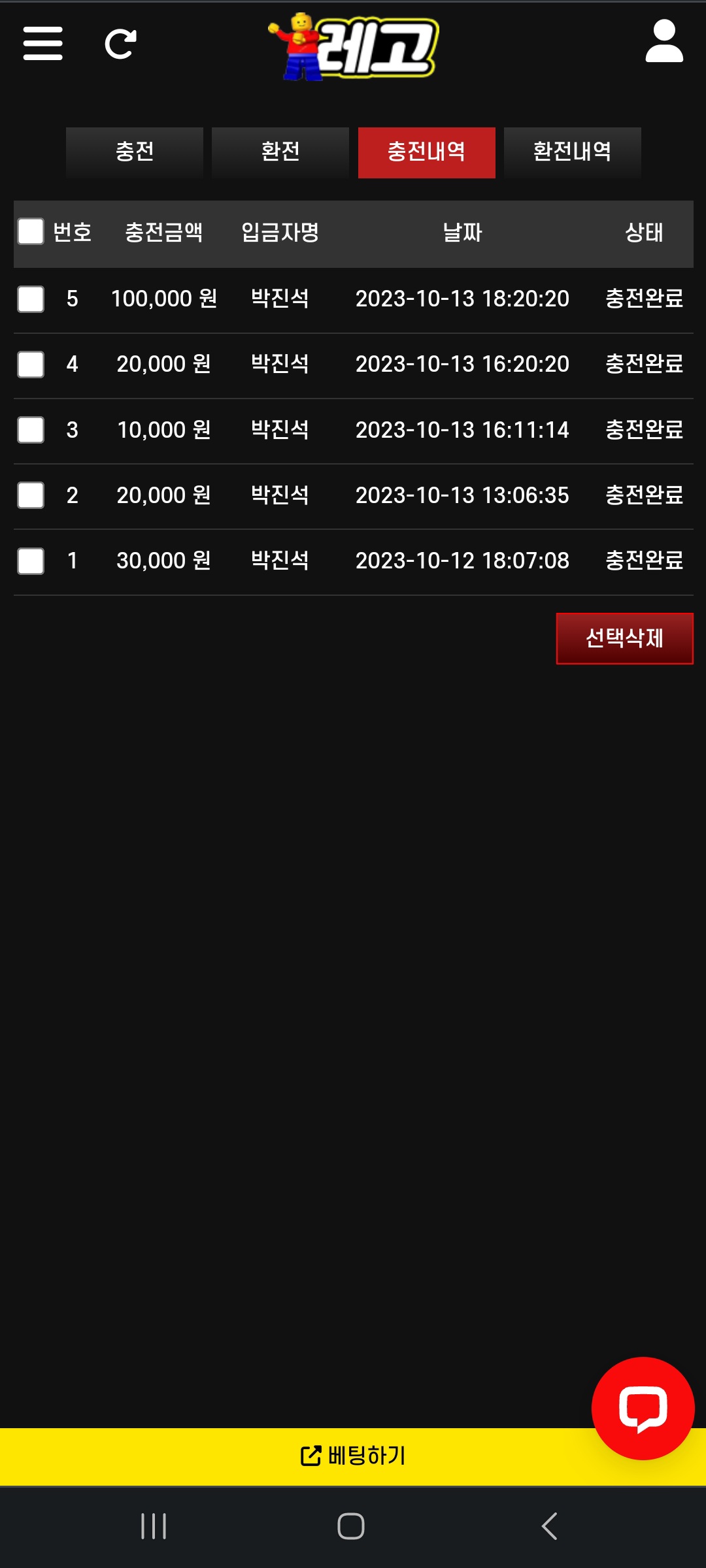
Task: Tick the checkbox for the 10,000 원 entry
Action: click(x=31, y=430)
